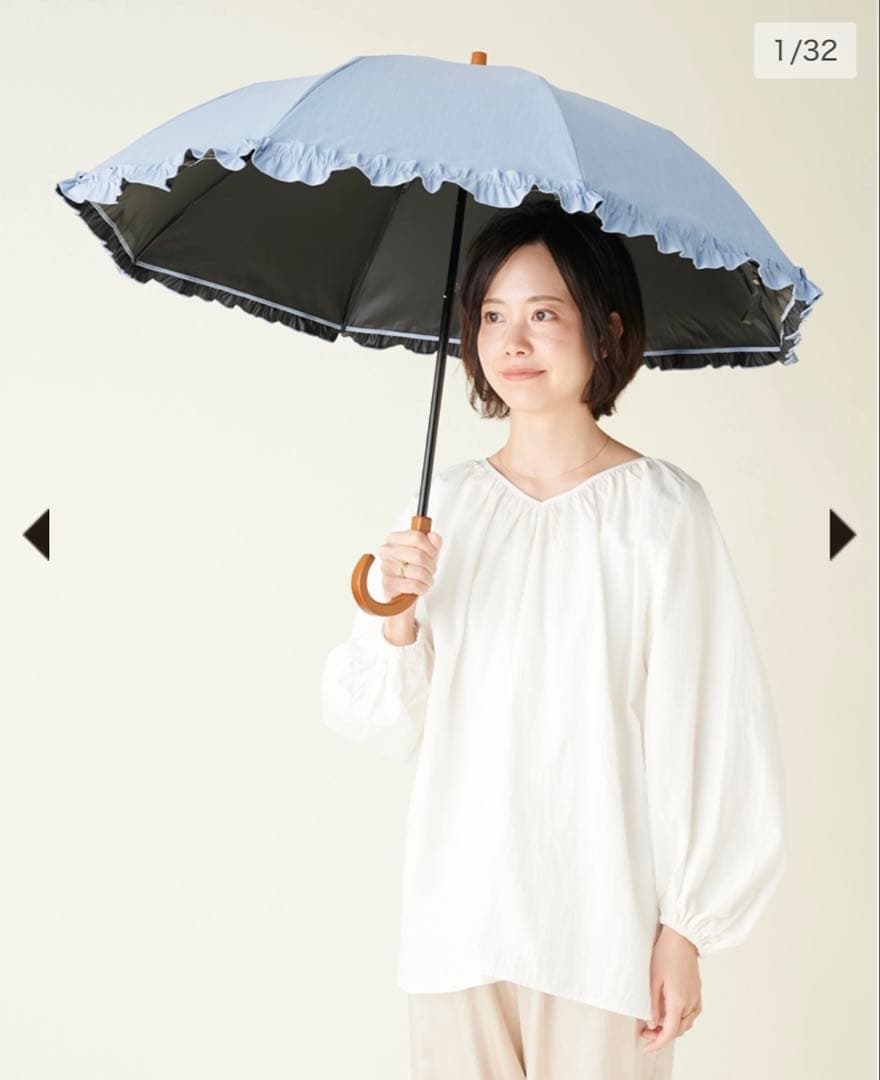Image resolution: width=880 pixels, height=1080 pixels.
Task: Go back to the previous product photo
Action: 36,534
